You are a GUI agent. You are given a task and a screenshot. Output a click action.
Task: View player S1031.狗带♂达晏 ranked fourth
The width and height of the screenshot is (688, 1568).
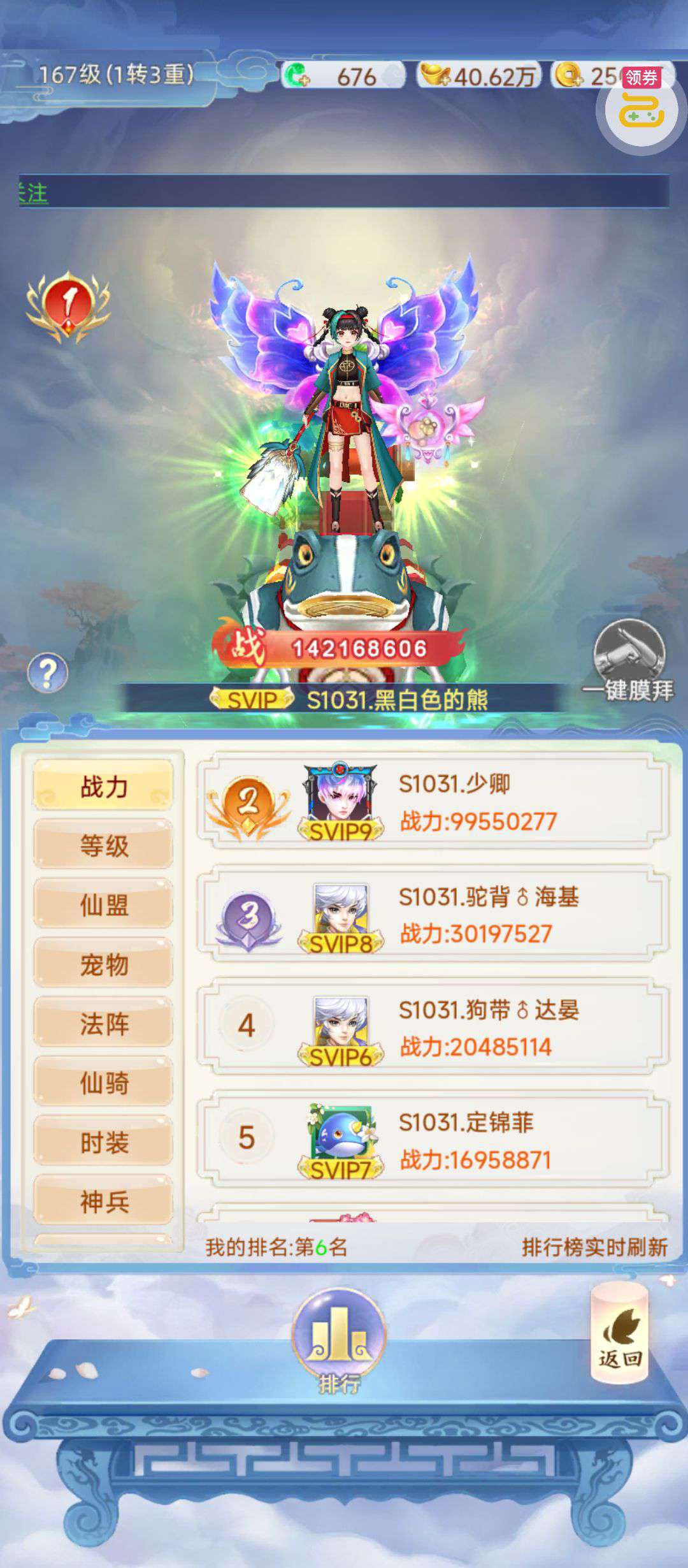[x=433, y=1027]
